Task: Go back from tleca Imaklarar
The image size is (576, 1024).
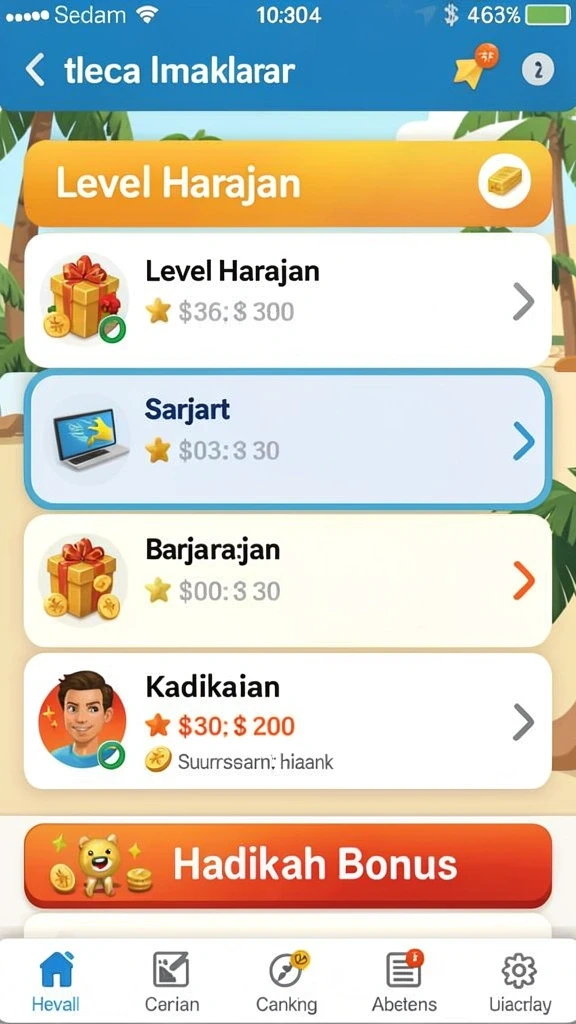Action: (36, 70)
